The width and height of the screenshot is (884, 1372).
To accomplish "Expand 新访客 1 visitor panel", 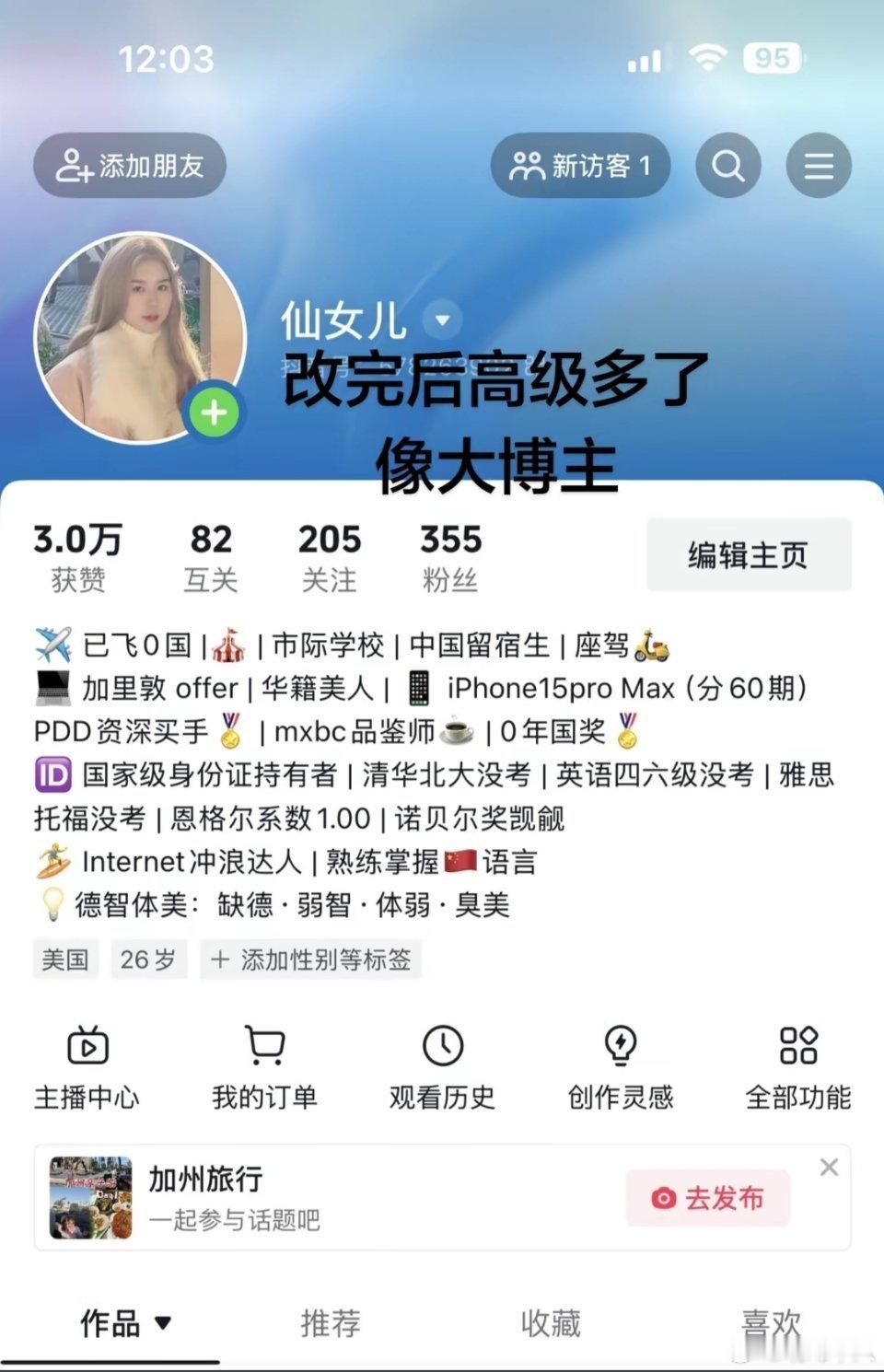I will 580,166.
